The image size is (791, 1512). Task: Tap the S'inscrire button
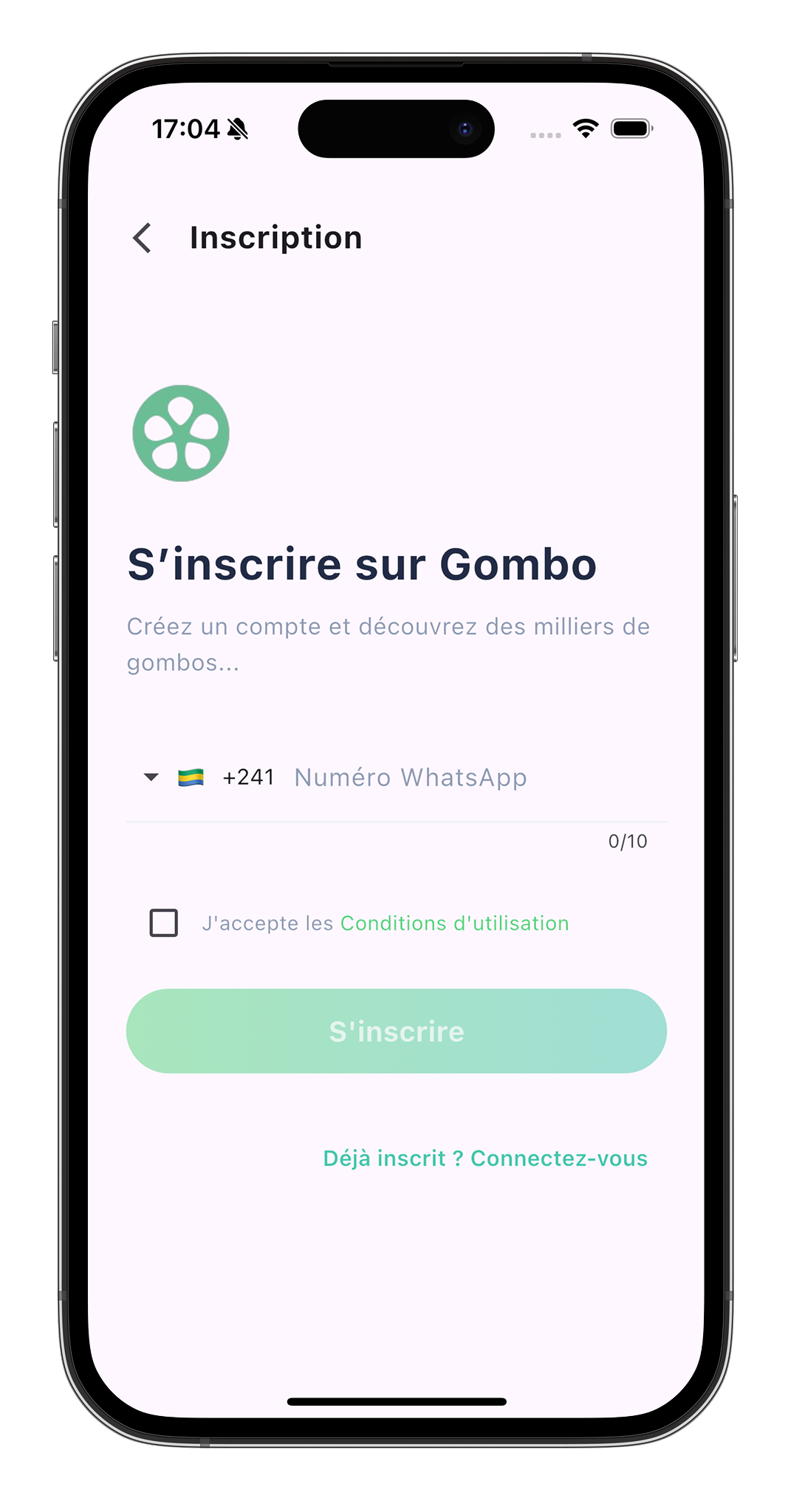[x=397, y=1031]
